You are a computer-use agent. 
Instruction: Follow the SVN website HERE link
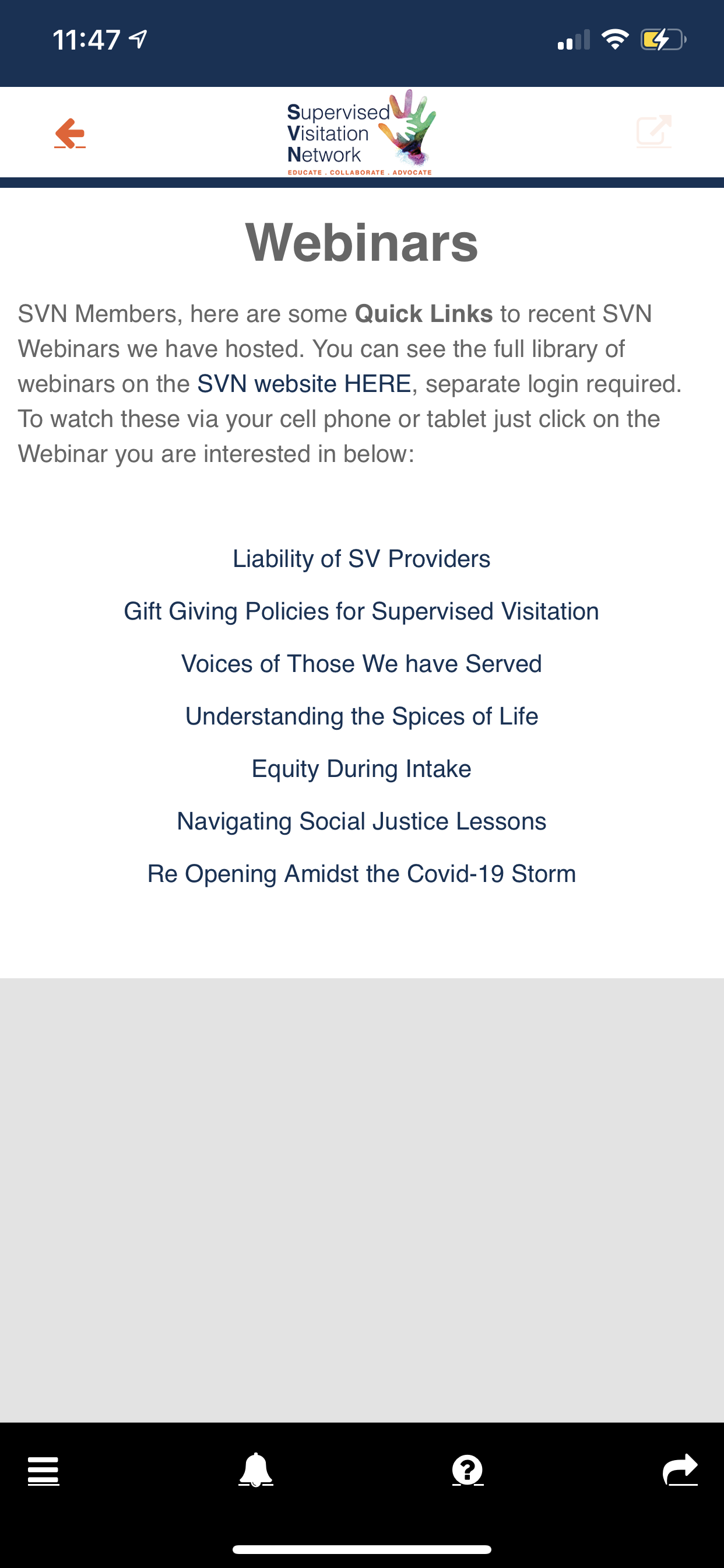(304, 384)
